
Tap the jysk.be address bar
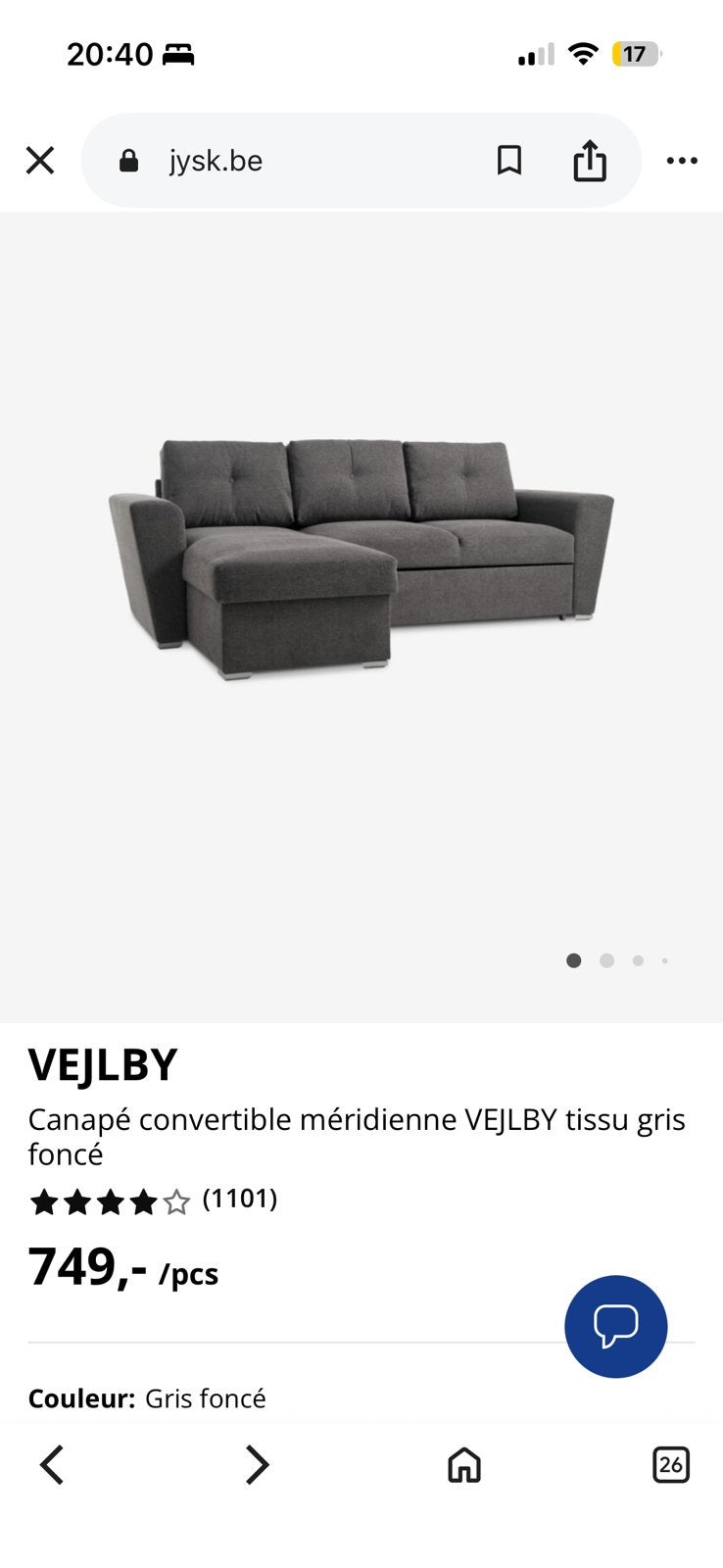tap(284, 161)
